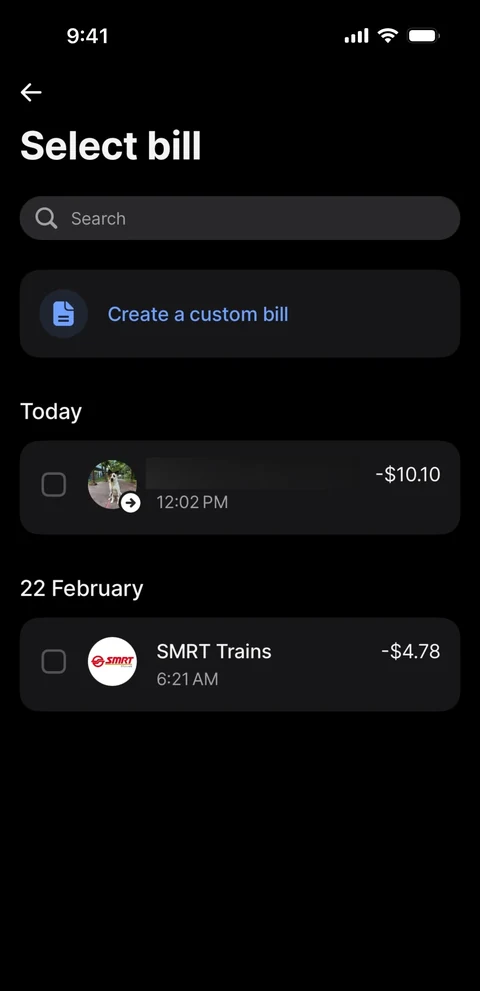Select the checkbox for SMRT Trains
Screen dimensions: 480x991
click(54, 662)
